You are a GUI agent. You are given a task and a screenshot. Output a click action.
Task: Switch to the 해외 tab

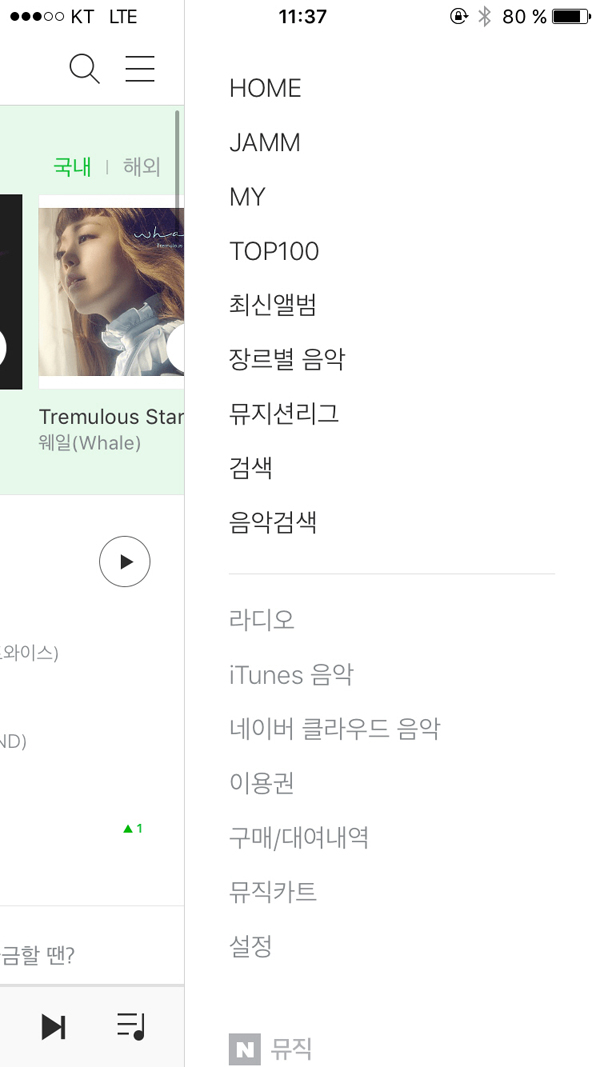(x=141, y=167)
